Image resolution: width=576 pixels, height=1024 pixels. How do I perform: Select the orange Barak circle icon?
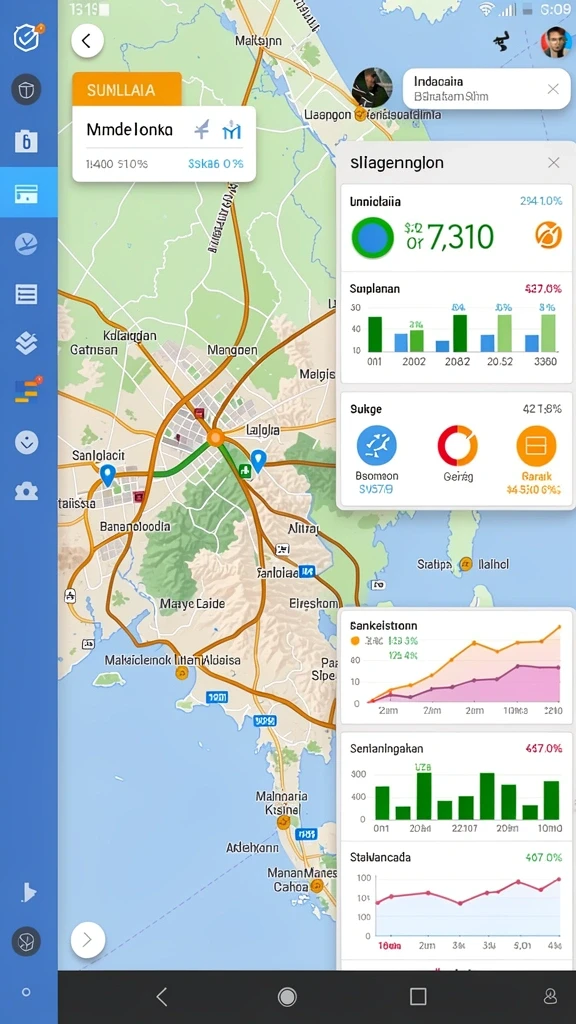(536, 445)
